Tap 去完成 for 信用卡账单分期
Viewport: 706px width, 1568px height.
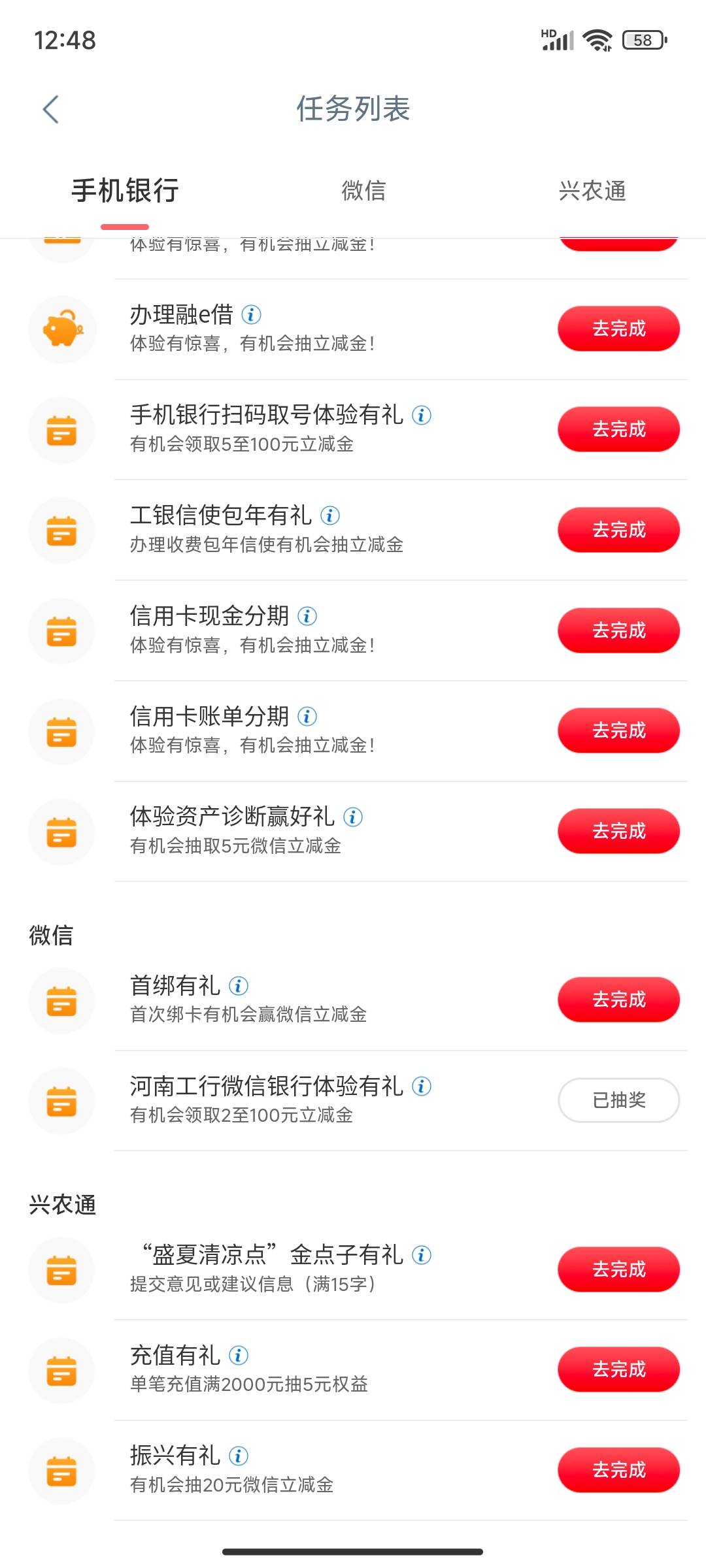618,730
